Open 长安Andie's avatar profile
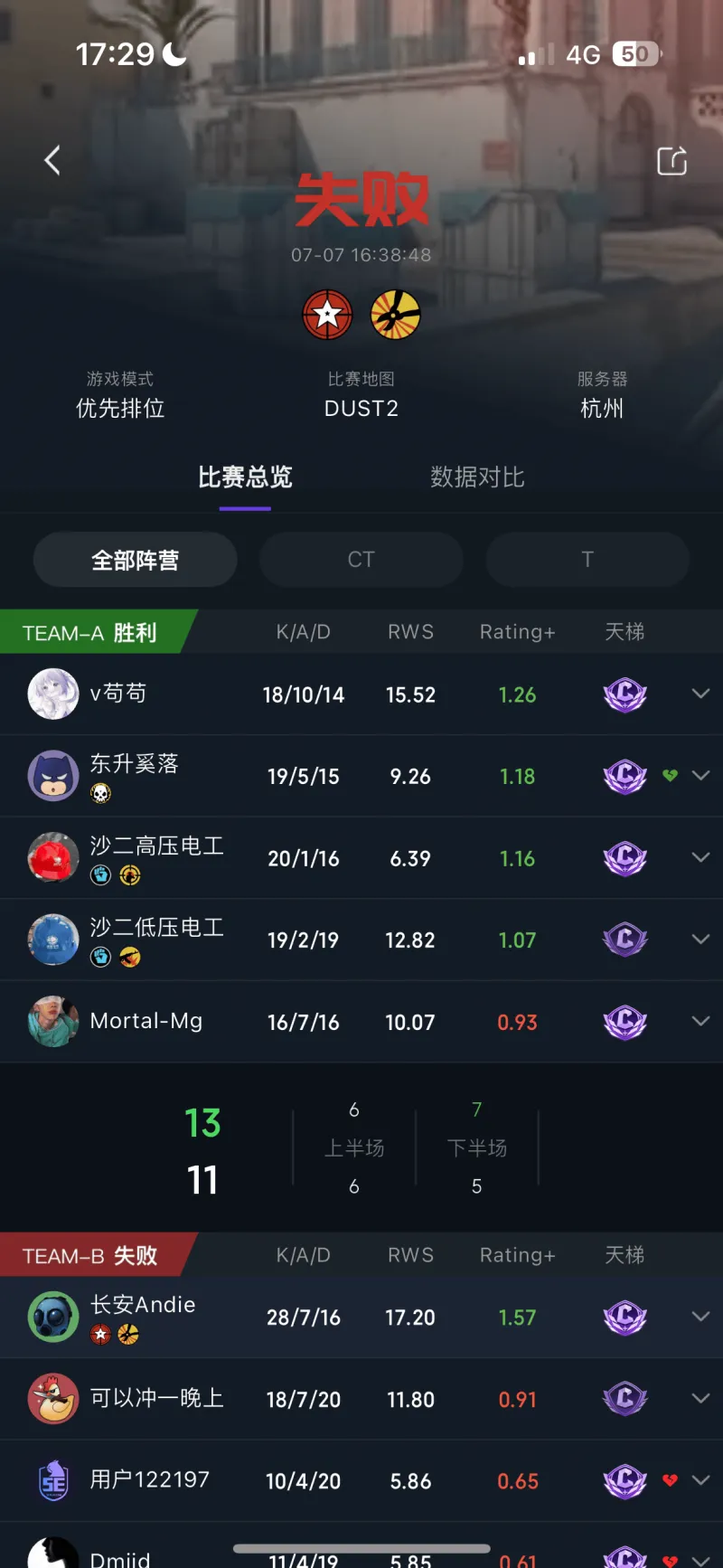 coord(53,1317)
